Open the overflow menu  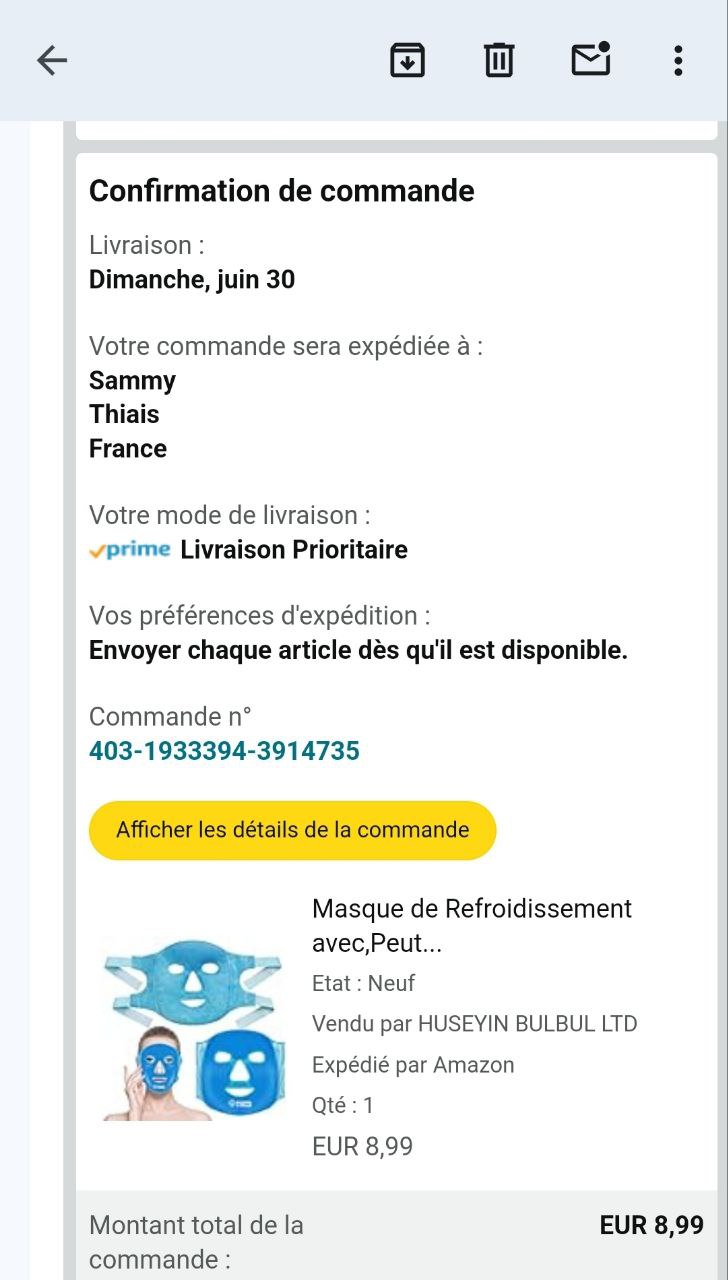[x=678, y=61]
